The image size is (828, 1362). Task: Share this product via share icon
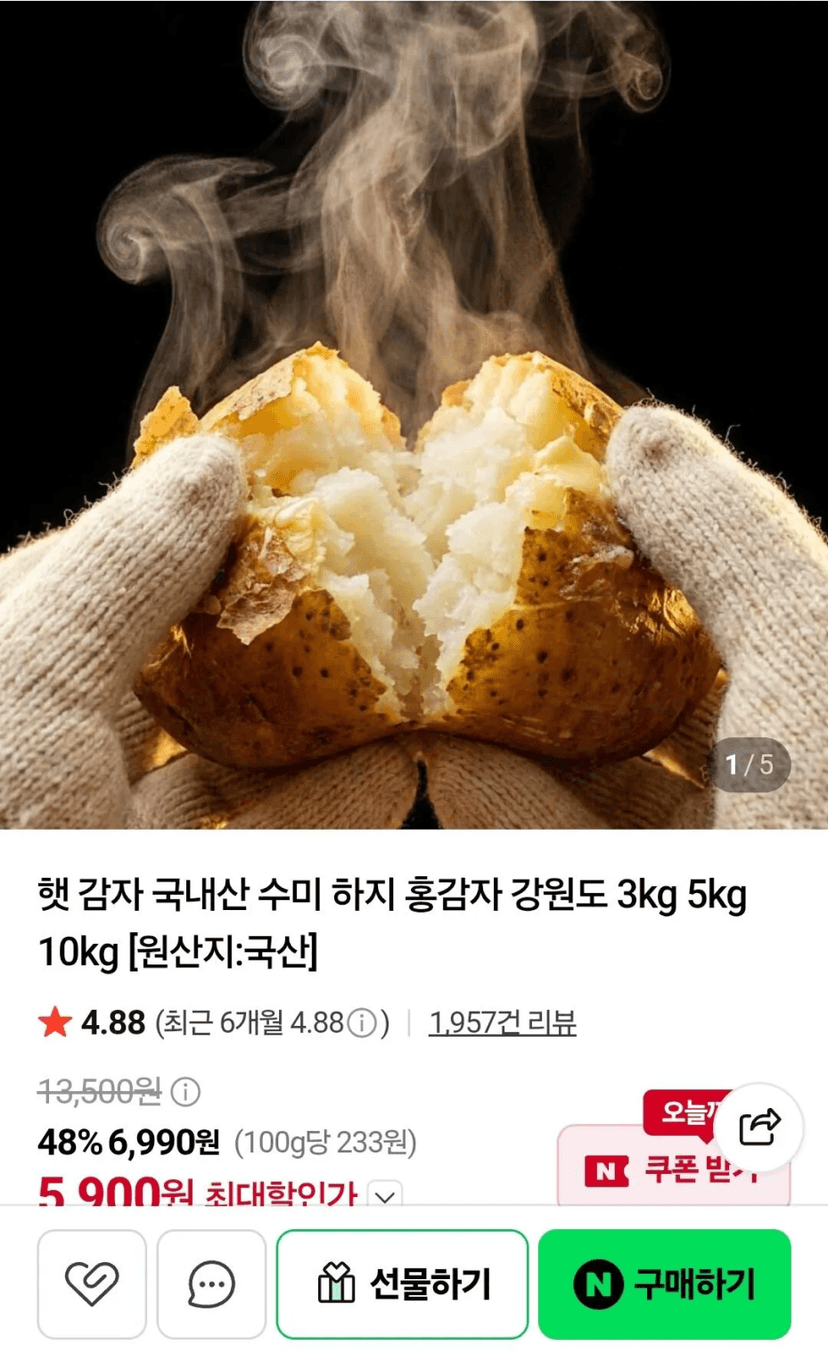(x=760, y=1126)
